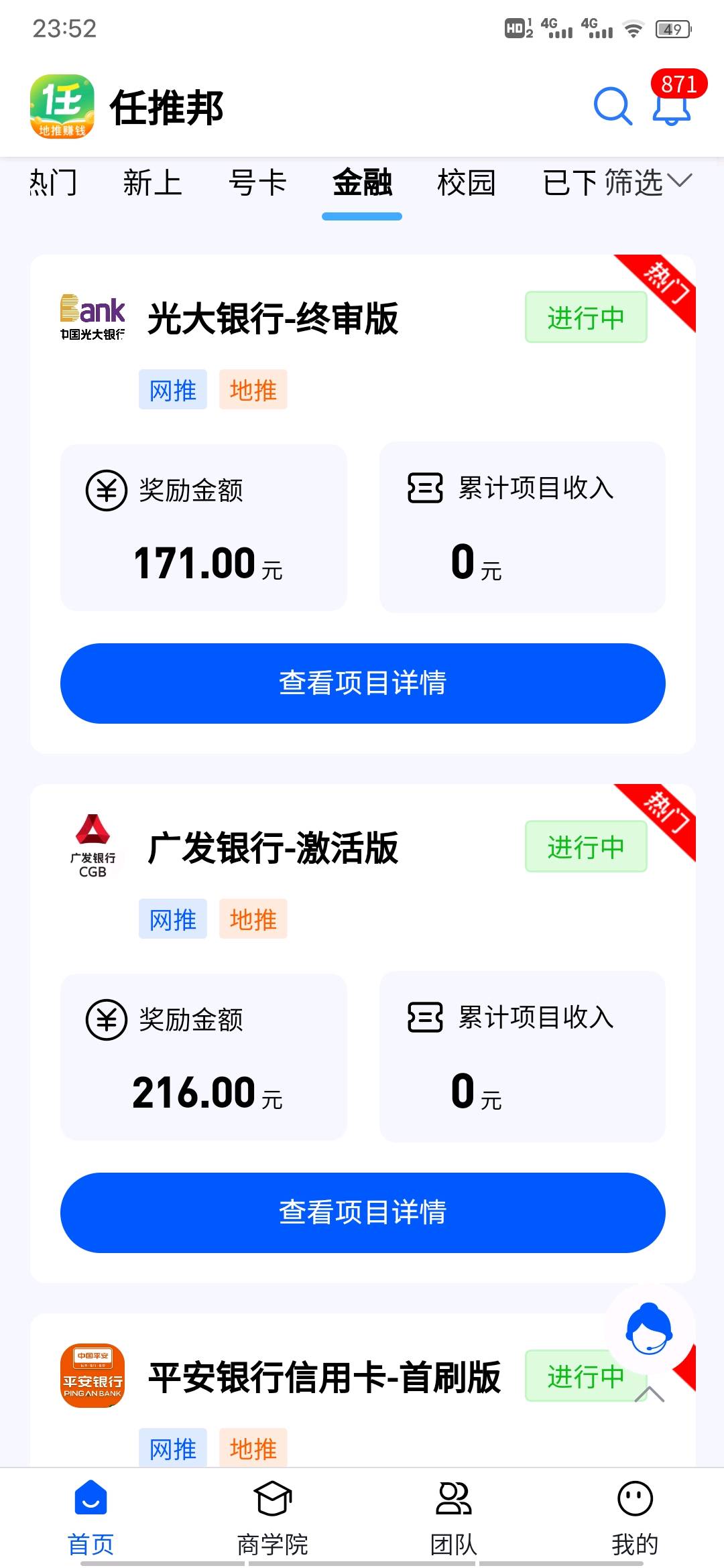Open the notifications bell with 871 badge
Viewport: 724px width, 1568px height.
[x=672, y=107]
